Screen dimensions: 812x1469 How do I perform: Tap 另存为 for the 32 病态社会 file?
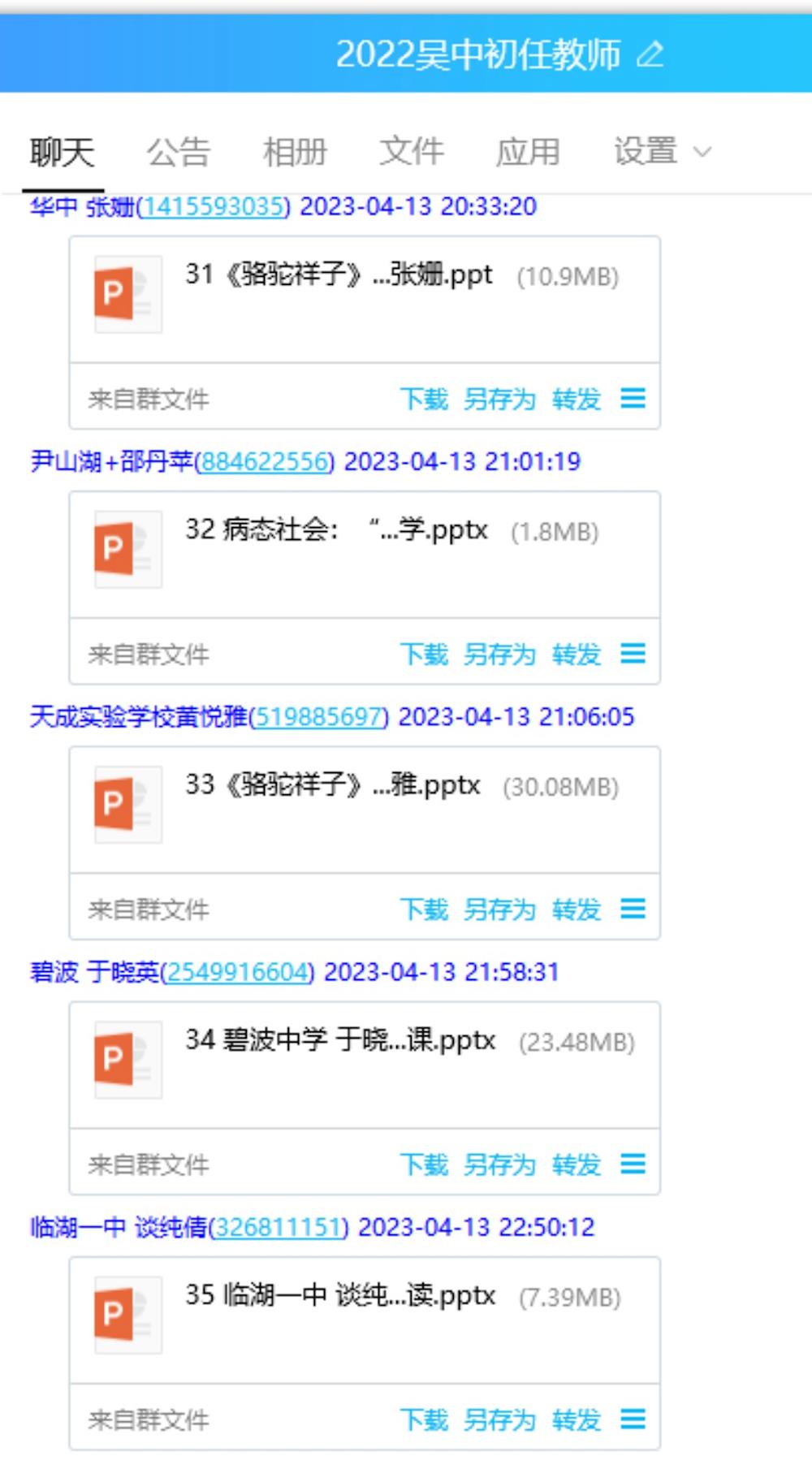click(499, 654)
